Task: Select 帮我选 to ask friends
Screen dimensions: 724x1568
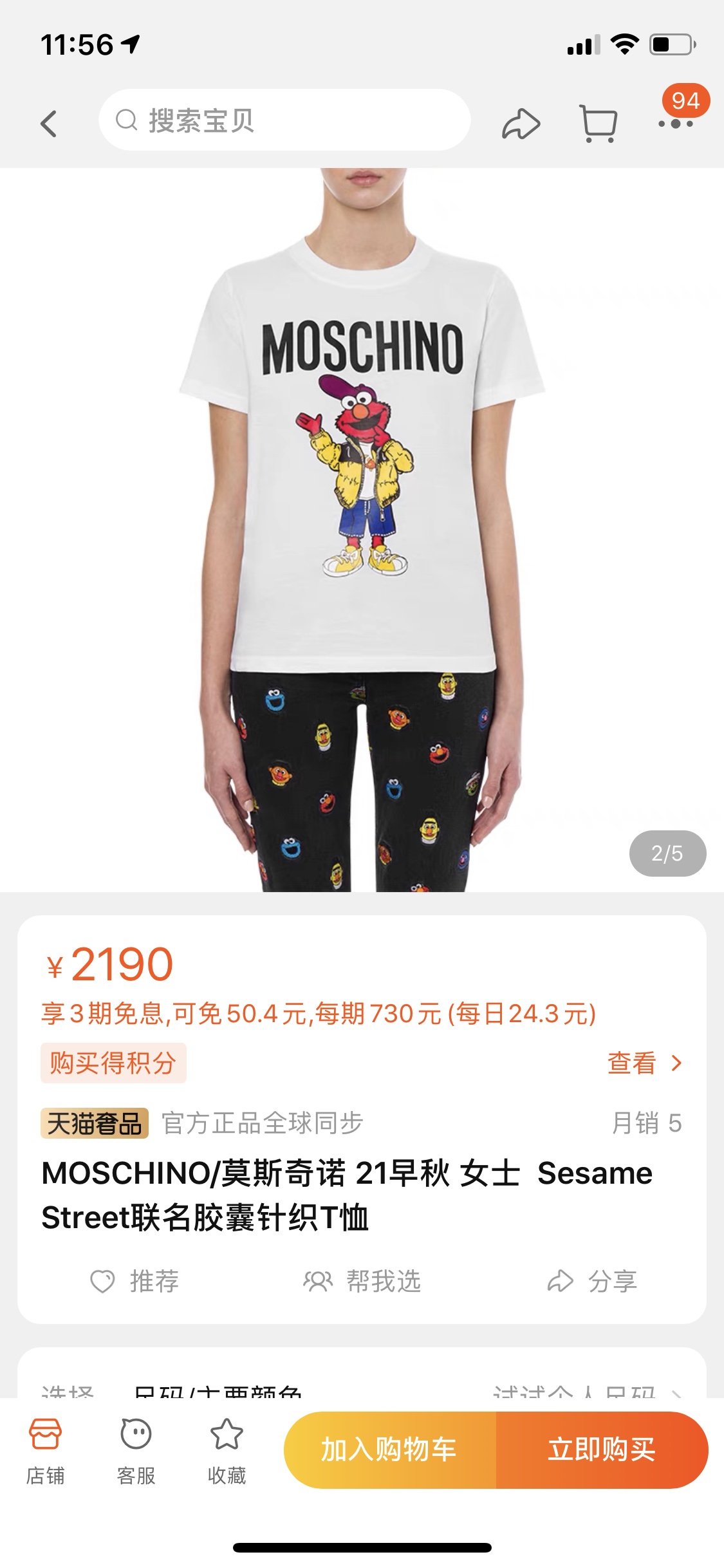Action: [x=362, y=1281]
